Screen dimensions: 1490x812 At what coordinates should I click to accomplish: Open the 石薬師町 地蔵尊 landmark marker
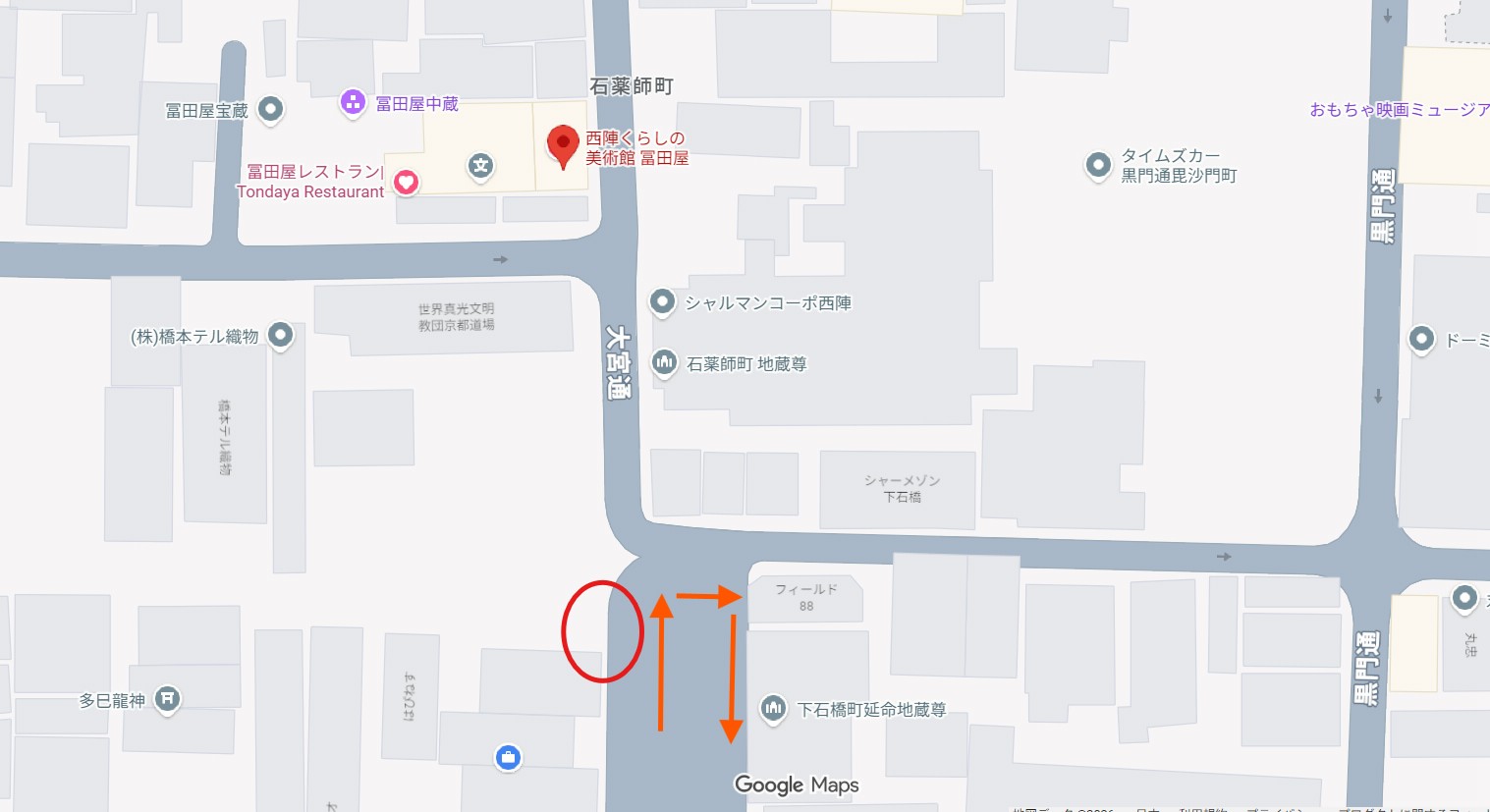coord(664,362)
